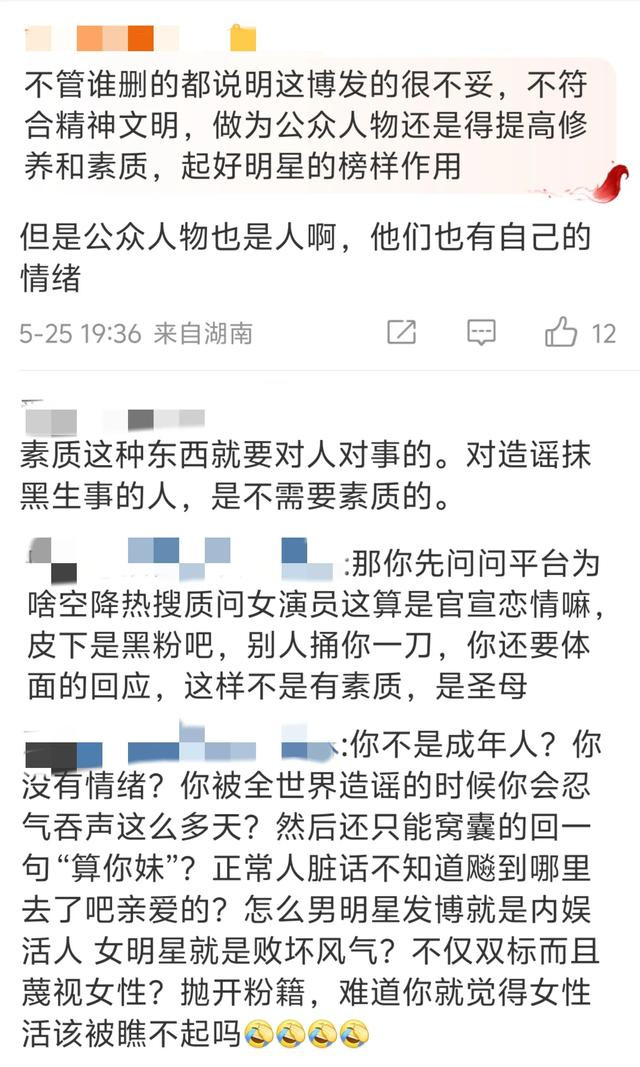Like the comment with 12 likes
Viewport: 640px width, 1067px height.
tap(562, 332)
